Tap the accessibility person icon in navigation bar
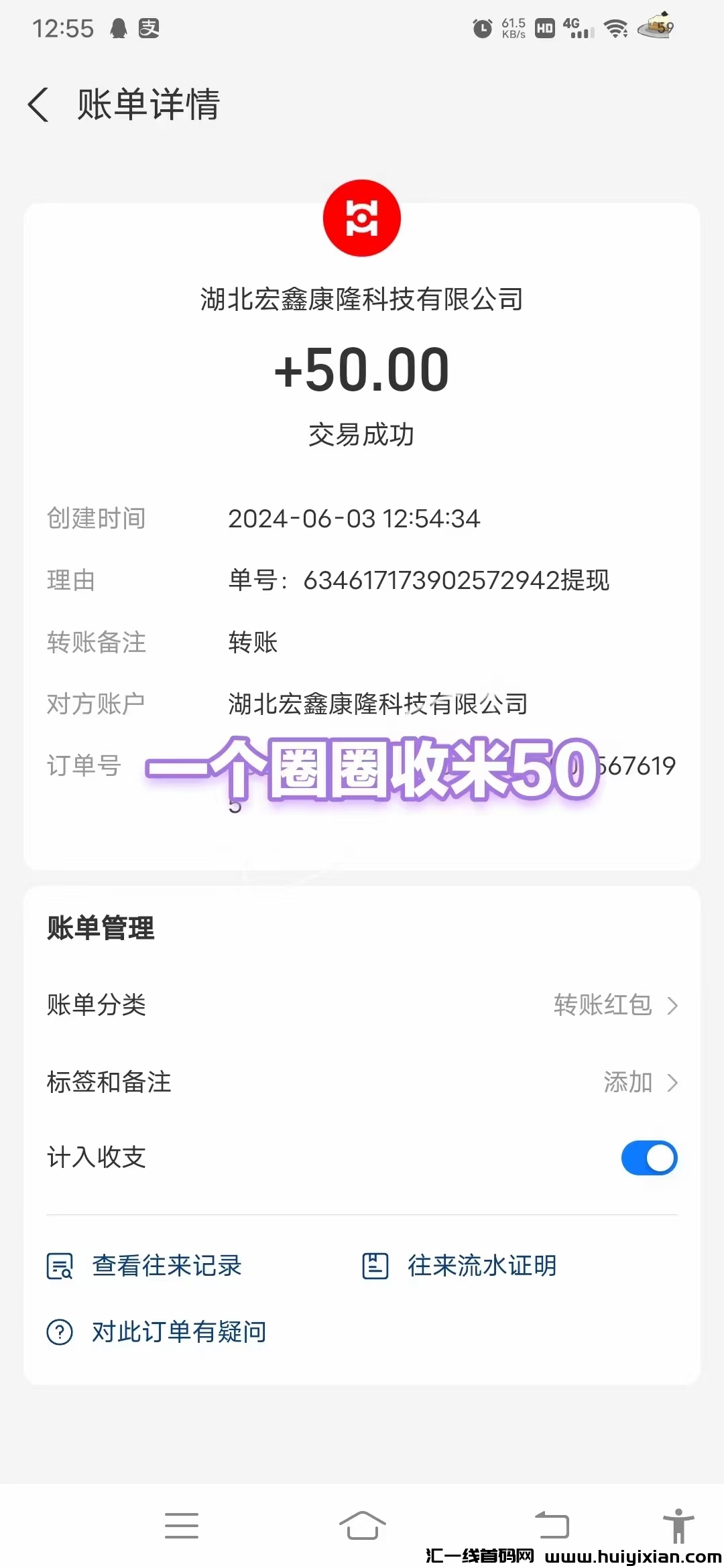724x1568 pixels. point(679,1524)
